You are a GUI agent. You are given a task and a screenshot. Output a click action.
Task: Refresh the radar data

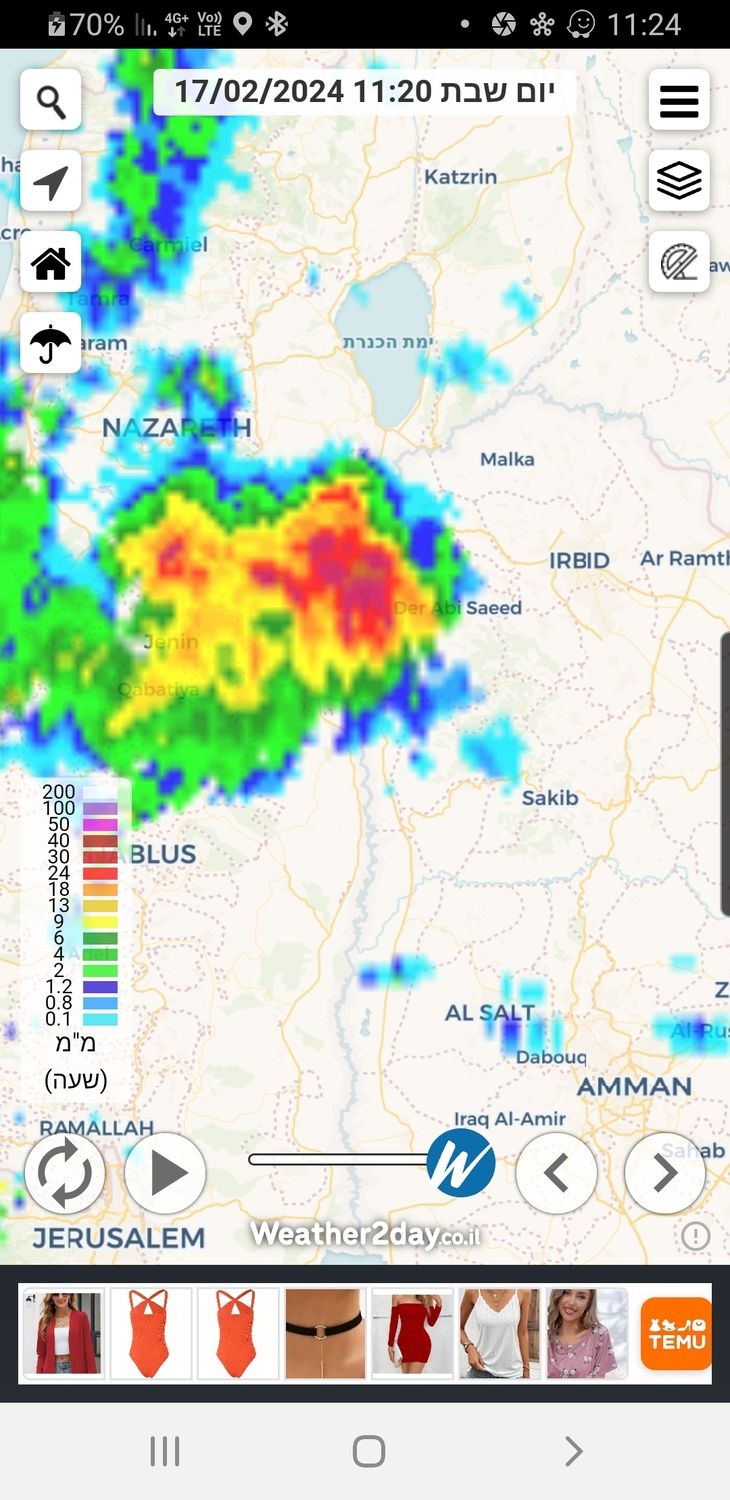click(x=65, y=1173)
